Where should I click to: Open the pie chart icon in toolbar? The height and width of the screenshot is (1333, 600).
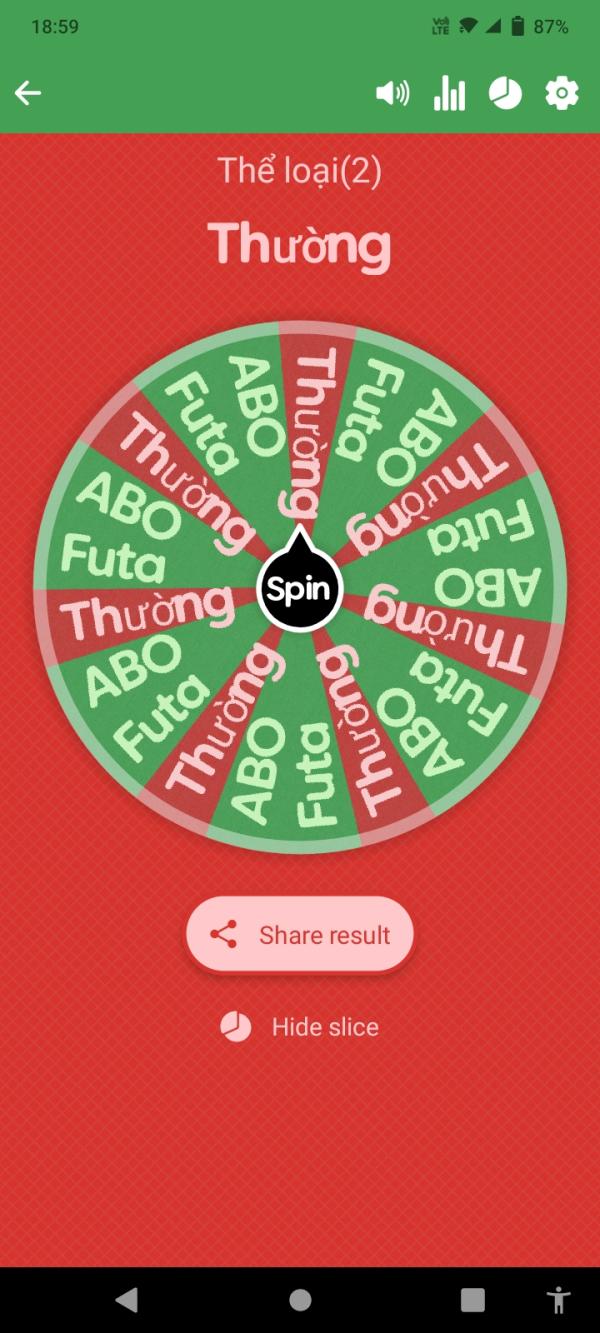pyautogui.click(x=505, y=94)
